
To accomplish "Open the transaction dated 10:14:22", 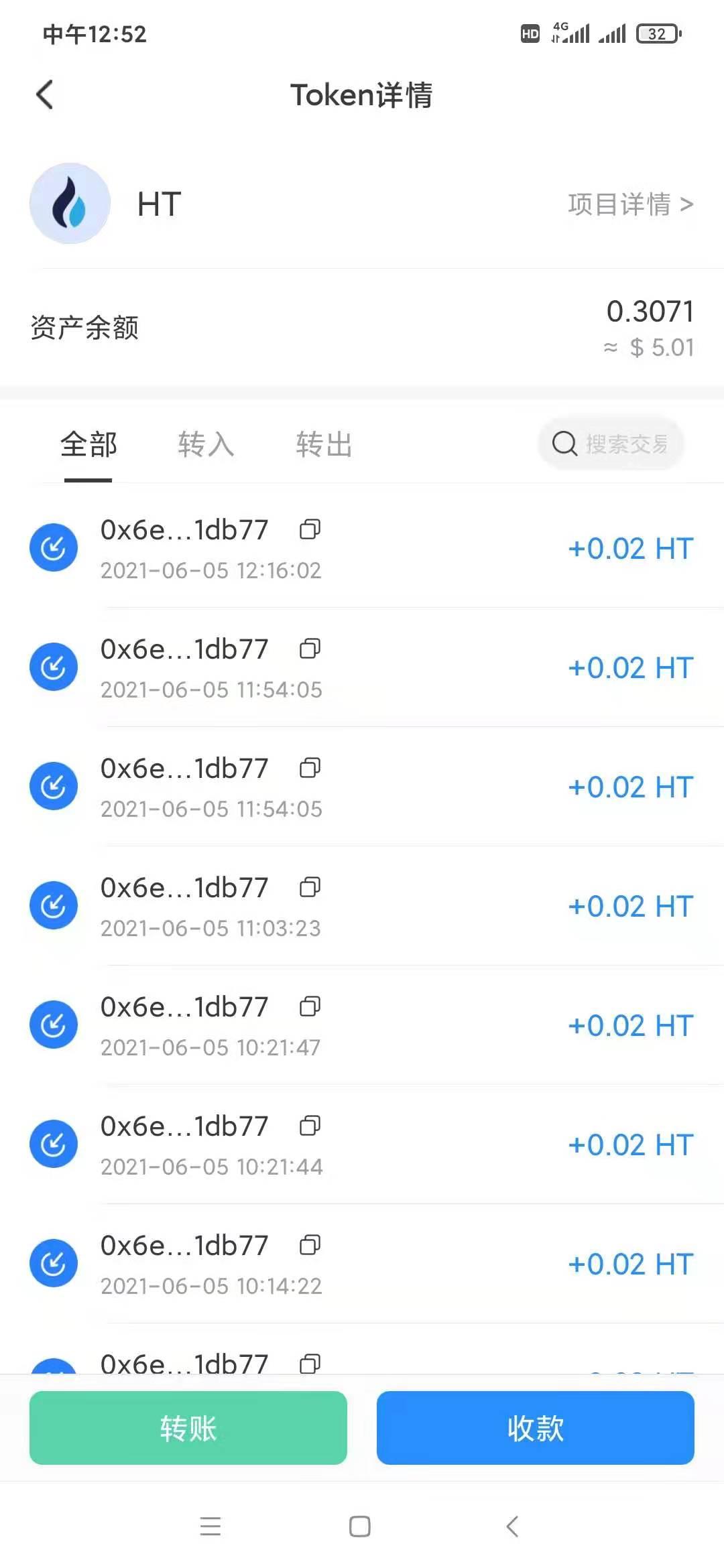I will pos(362,1264).
